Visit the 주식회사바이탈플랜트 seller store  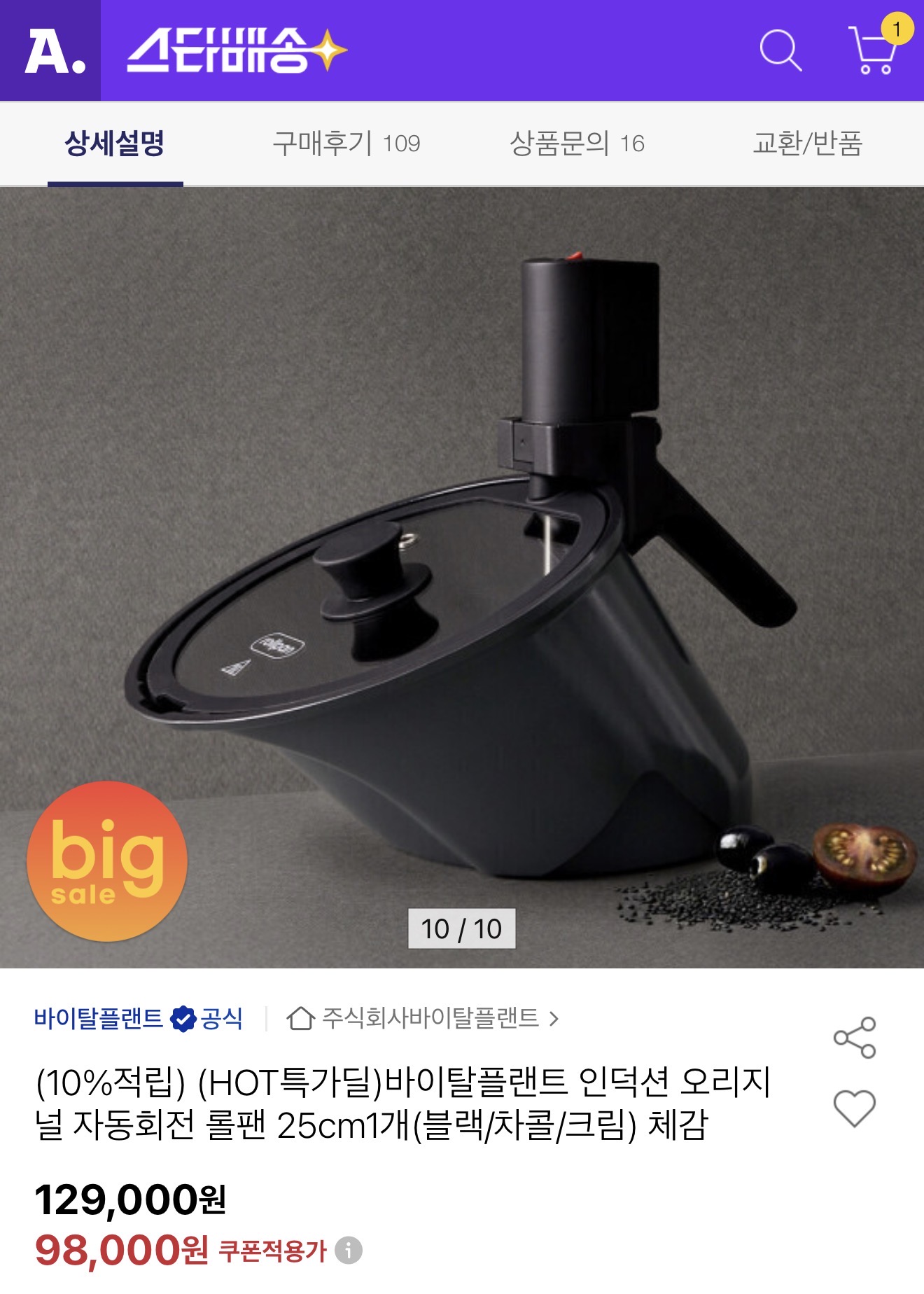(423, 1018)
